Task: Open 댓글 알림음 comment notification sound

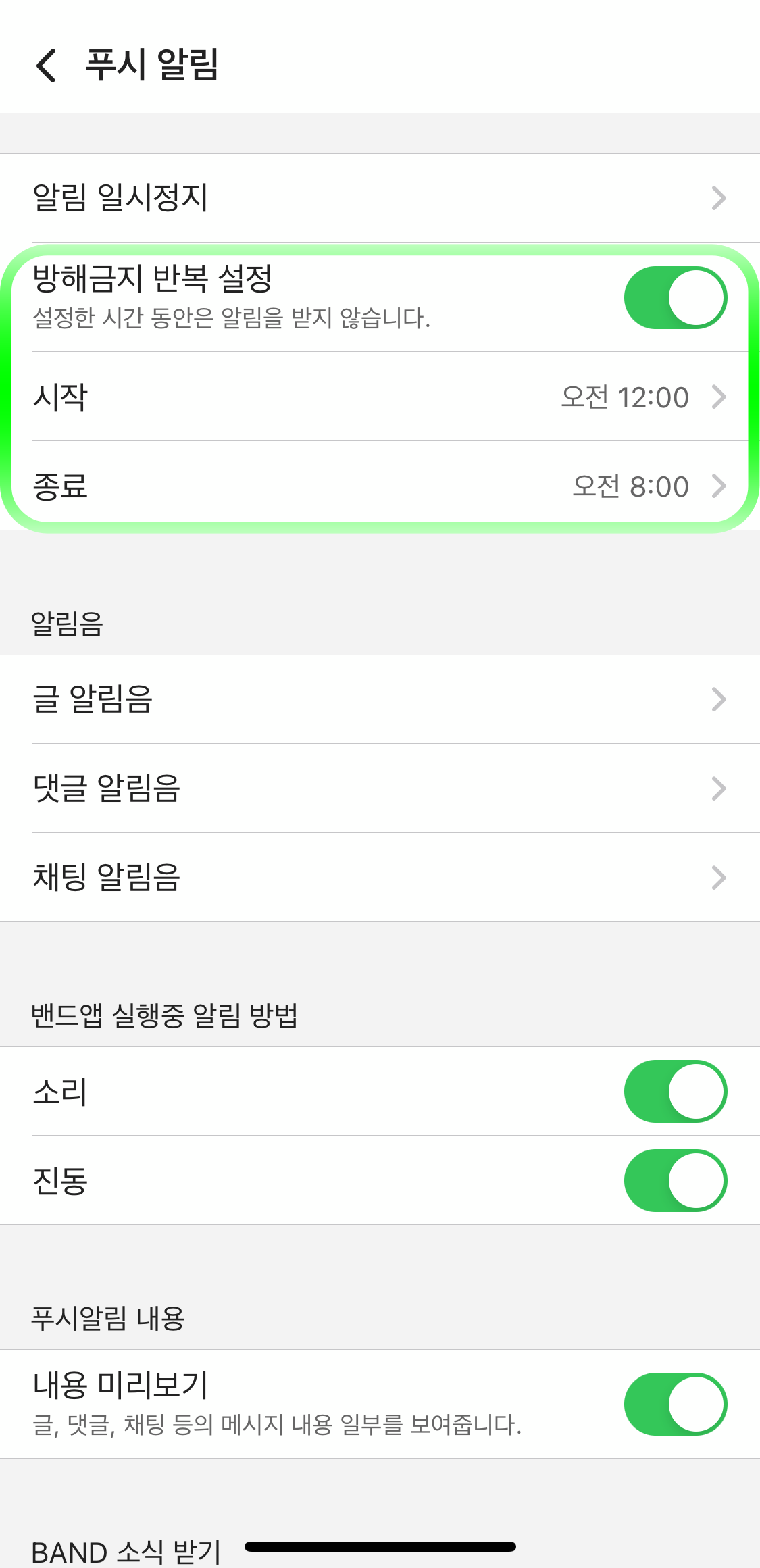Action: click(x=378, y=789)
